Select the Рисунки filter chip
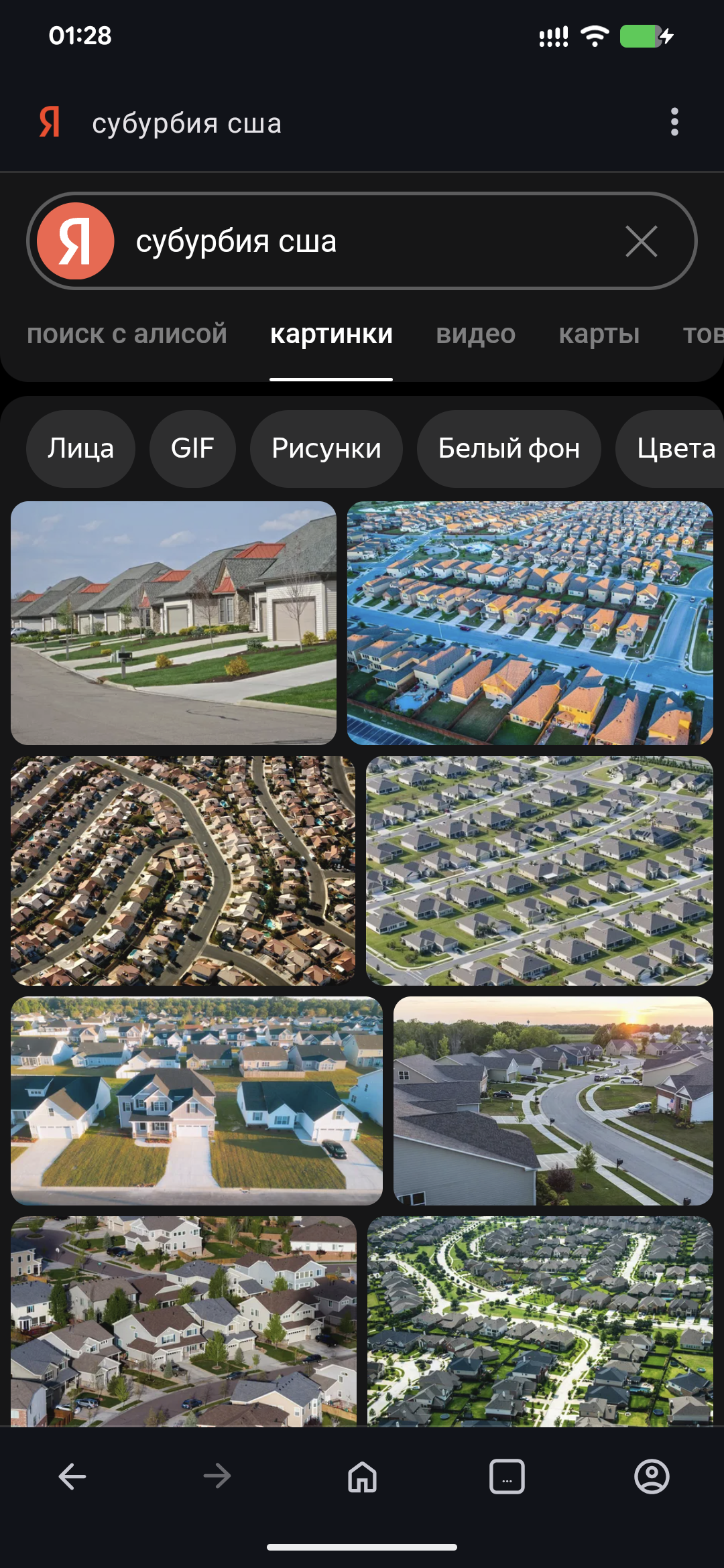This screenshot has height=1568, width=724. click(326, 448)
